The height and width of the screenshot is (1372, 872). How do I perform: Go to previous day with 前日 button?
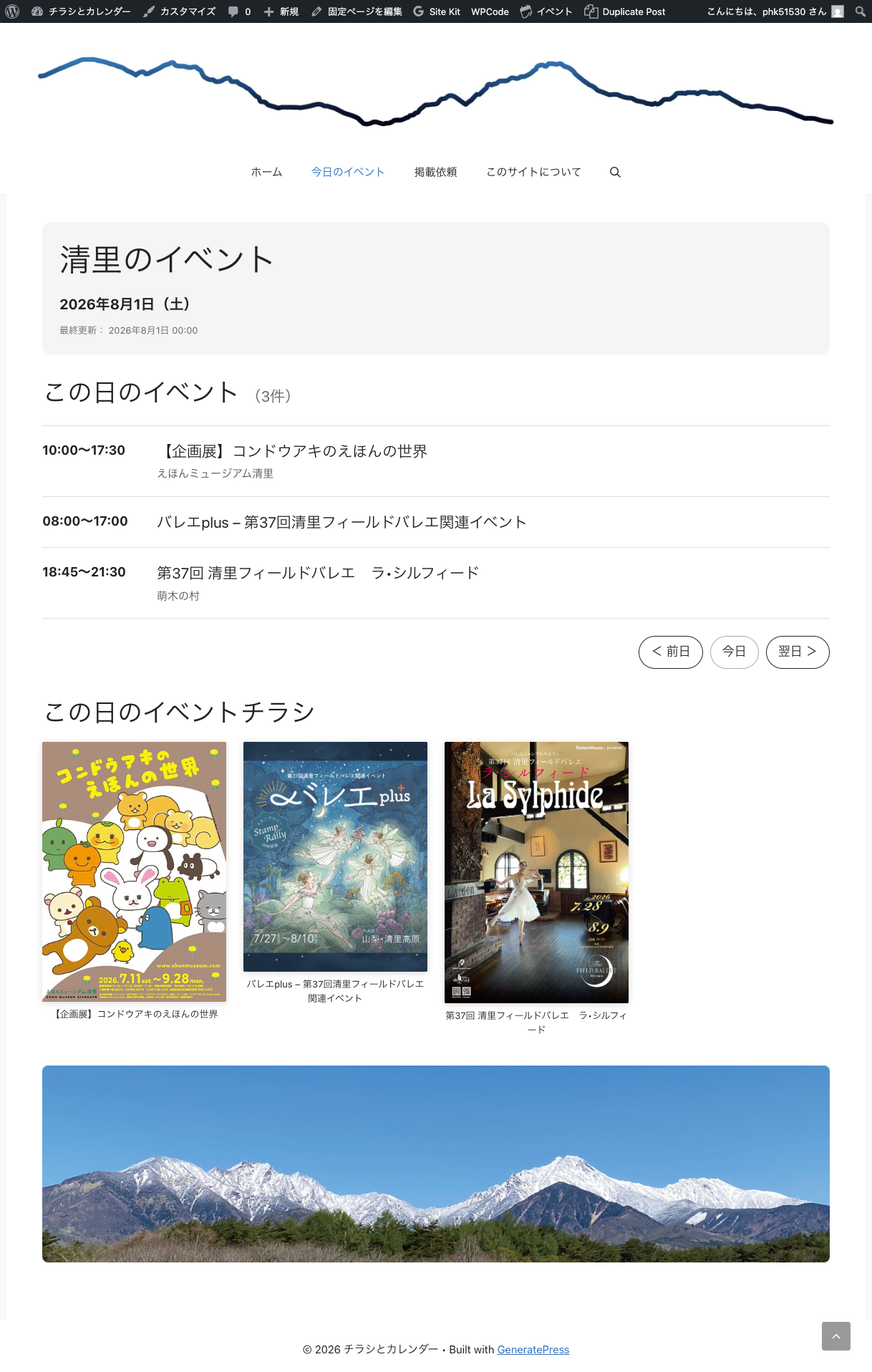[x=671, y=652]
